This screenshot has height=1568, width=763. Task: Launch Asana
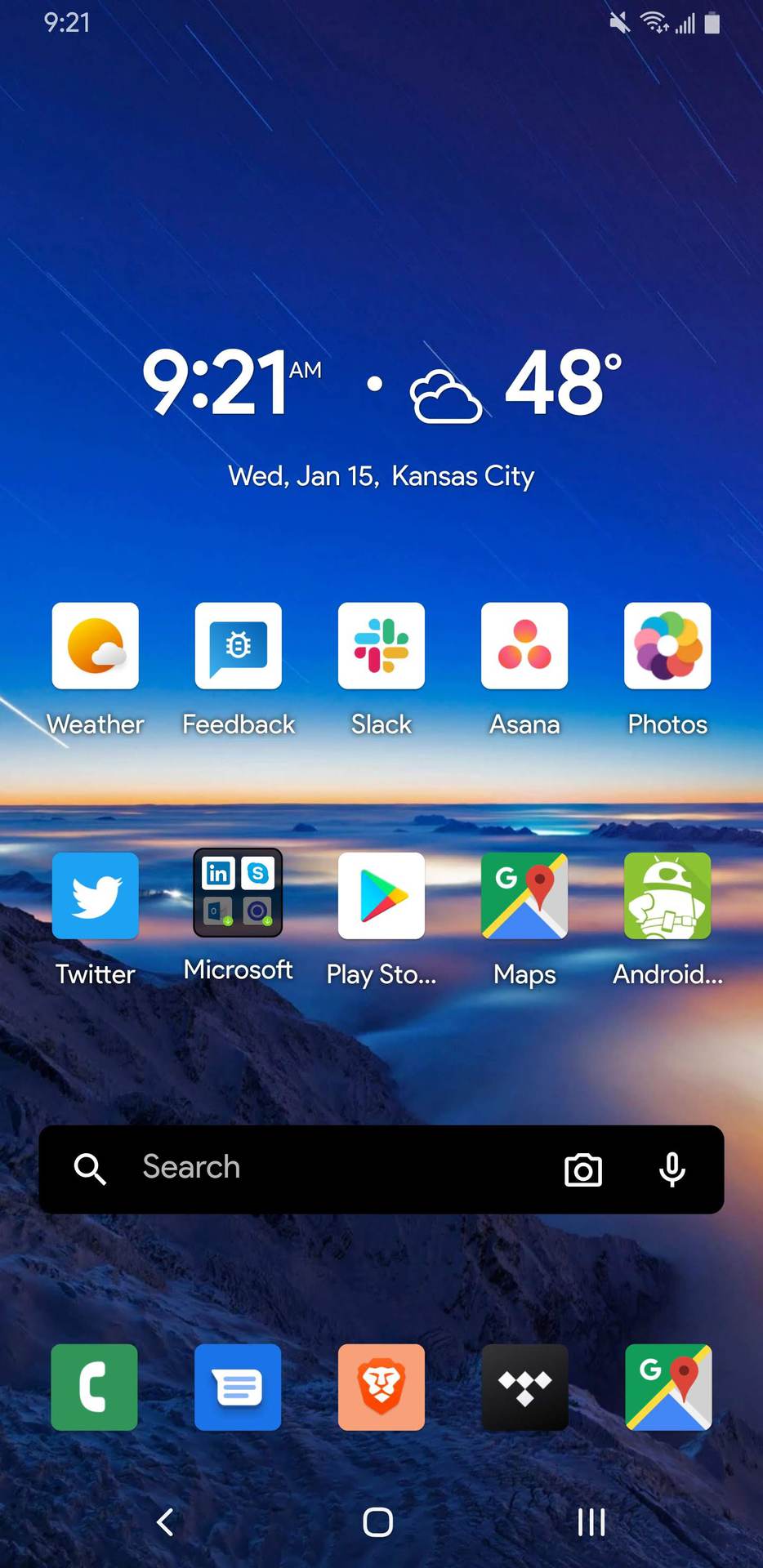pos(524,646)
